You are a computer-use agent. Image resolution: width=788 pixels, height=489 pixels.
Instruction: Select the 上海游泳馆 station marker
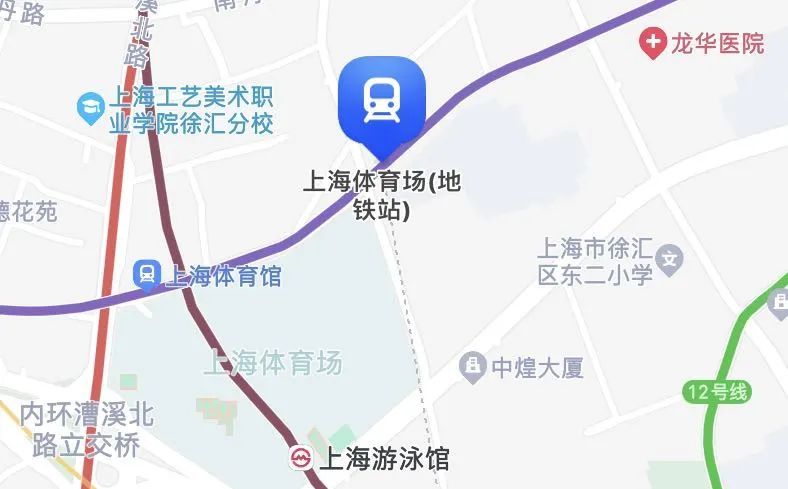[x=300, y=459]
